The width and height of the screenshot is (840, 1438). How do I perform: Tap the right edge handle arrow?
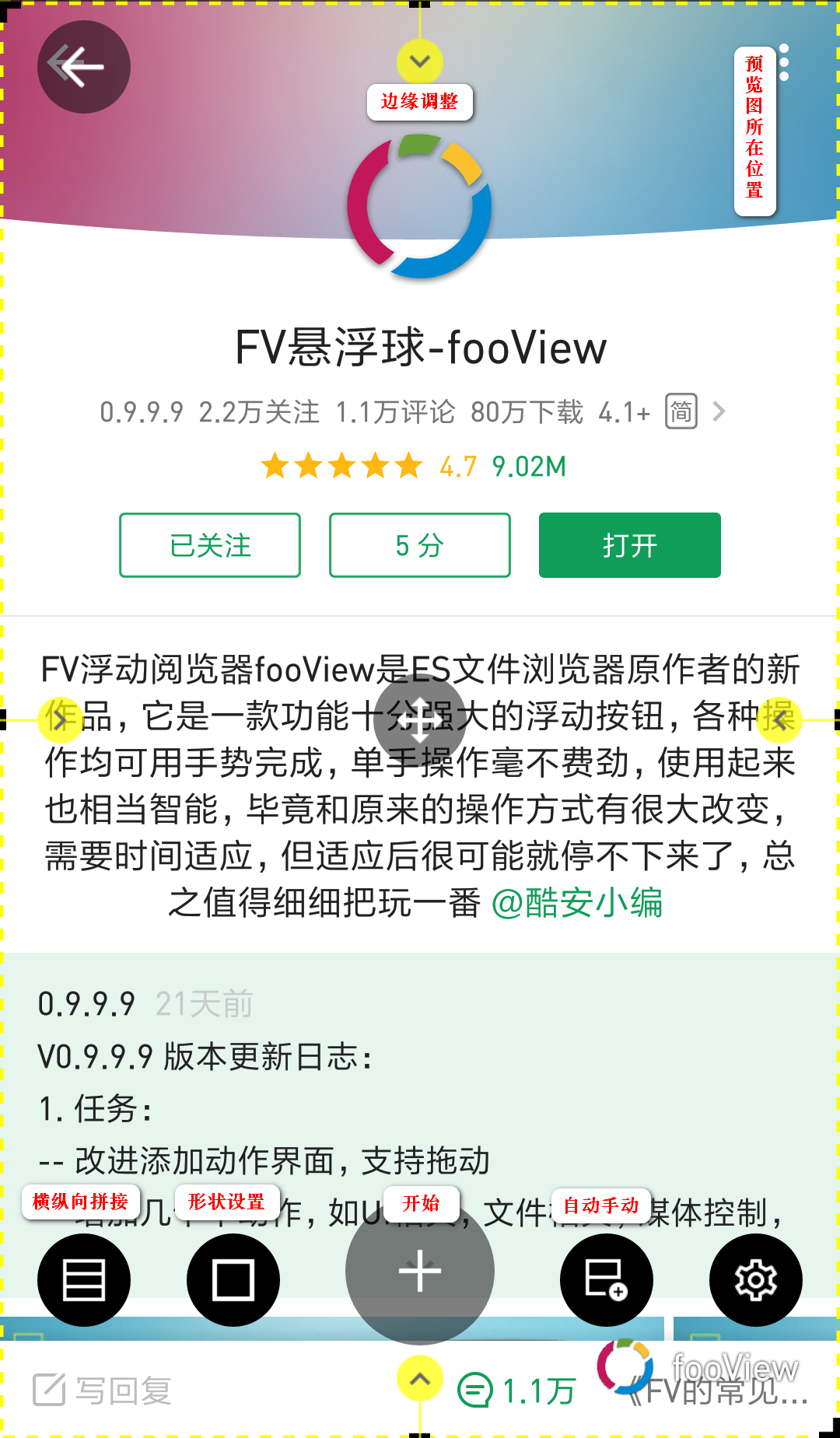(779, 719)
